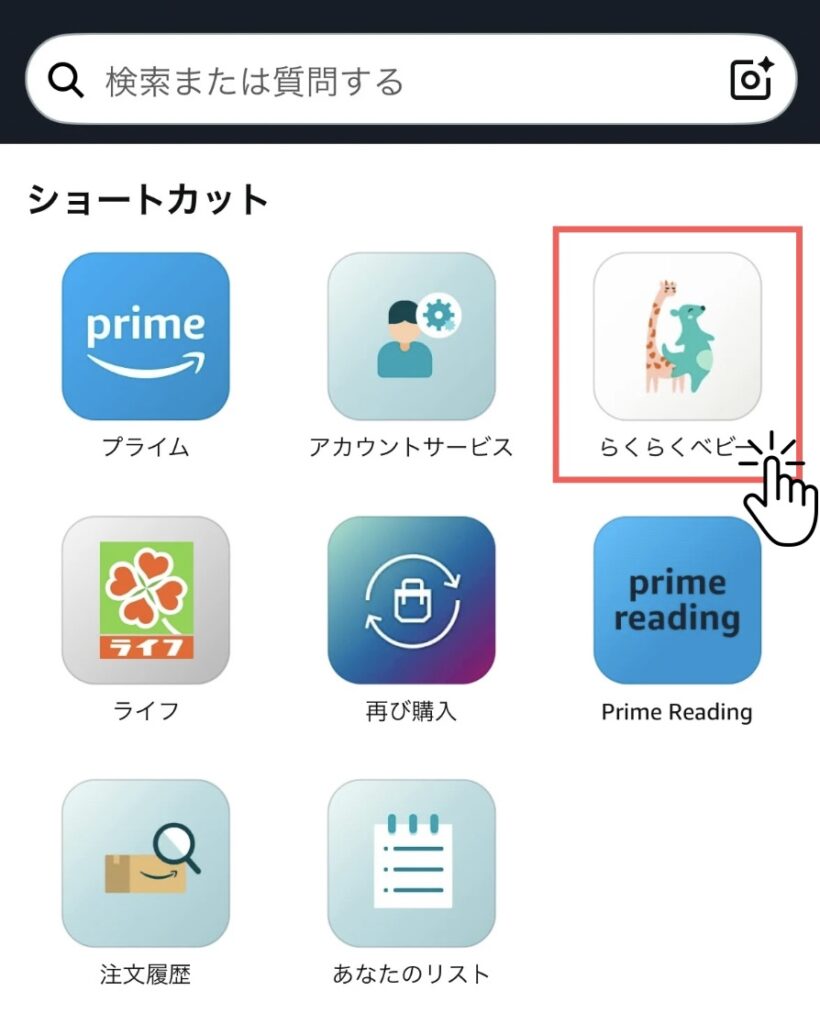Launch the Prime Reading shortcut
The width and height of the screenshot is (820, 1024).
pyautogui.click(x=677, y=601)
